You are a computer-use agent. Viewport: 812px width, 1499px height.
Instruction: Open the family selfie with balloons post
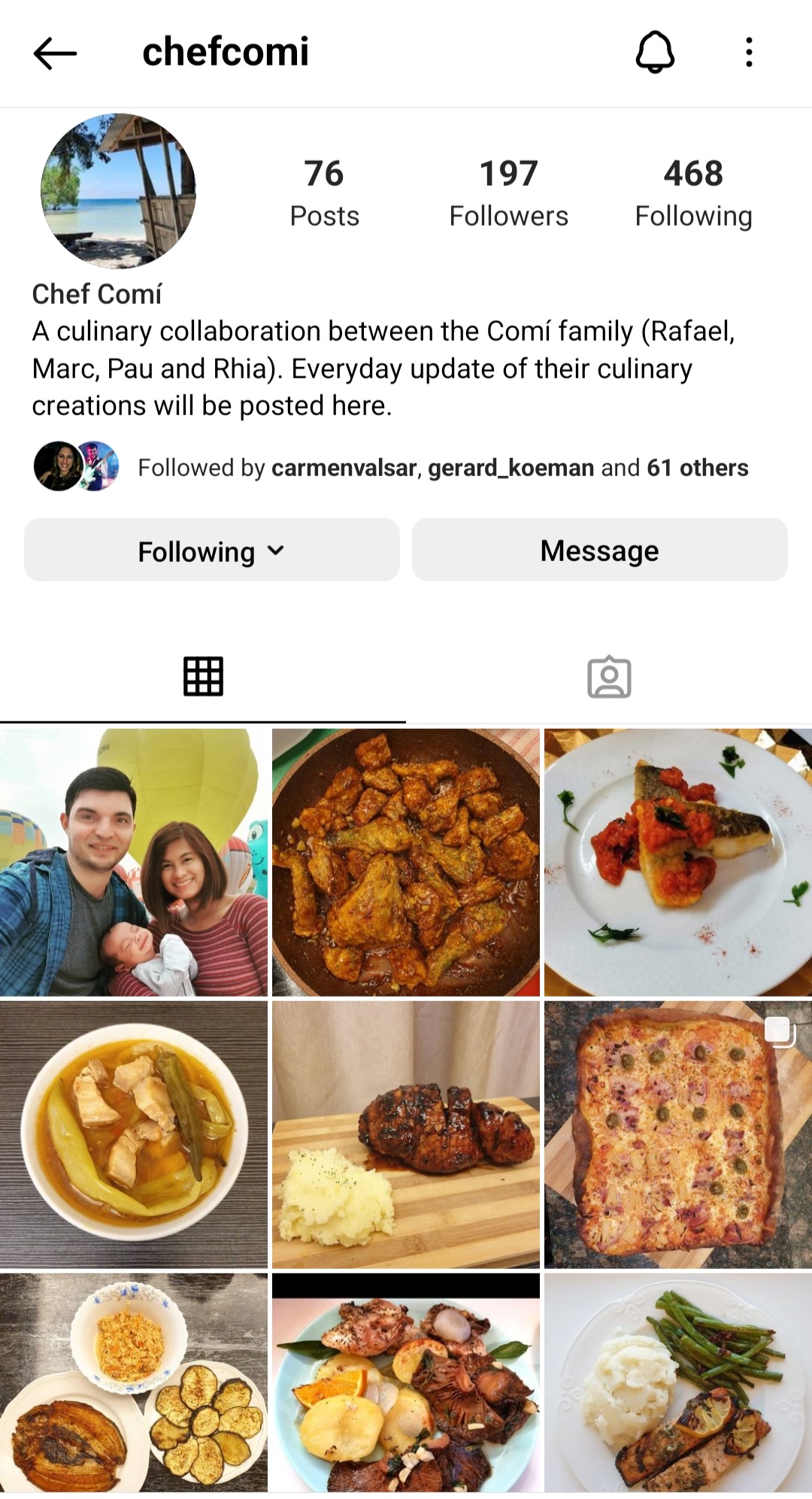point(134,862)
